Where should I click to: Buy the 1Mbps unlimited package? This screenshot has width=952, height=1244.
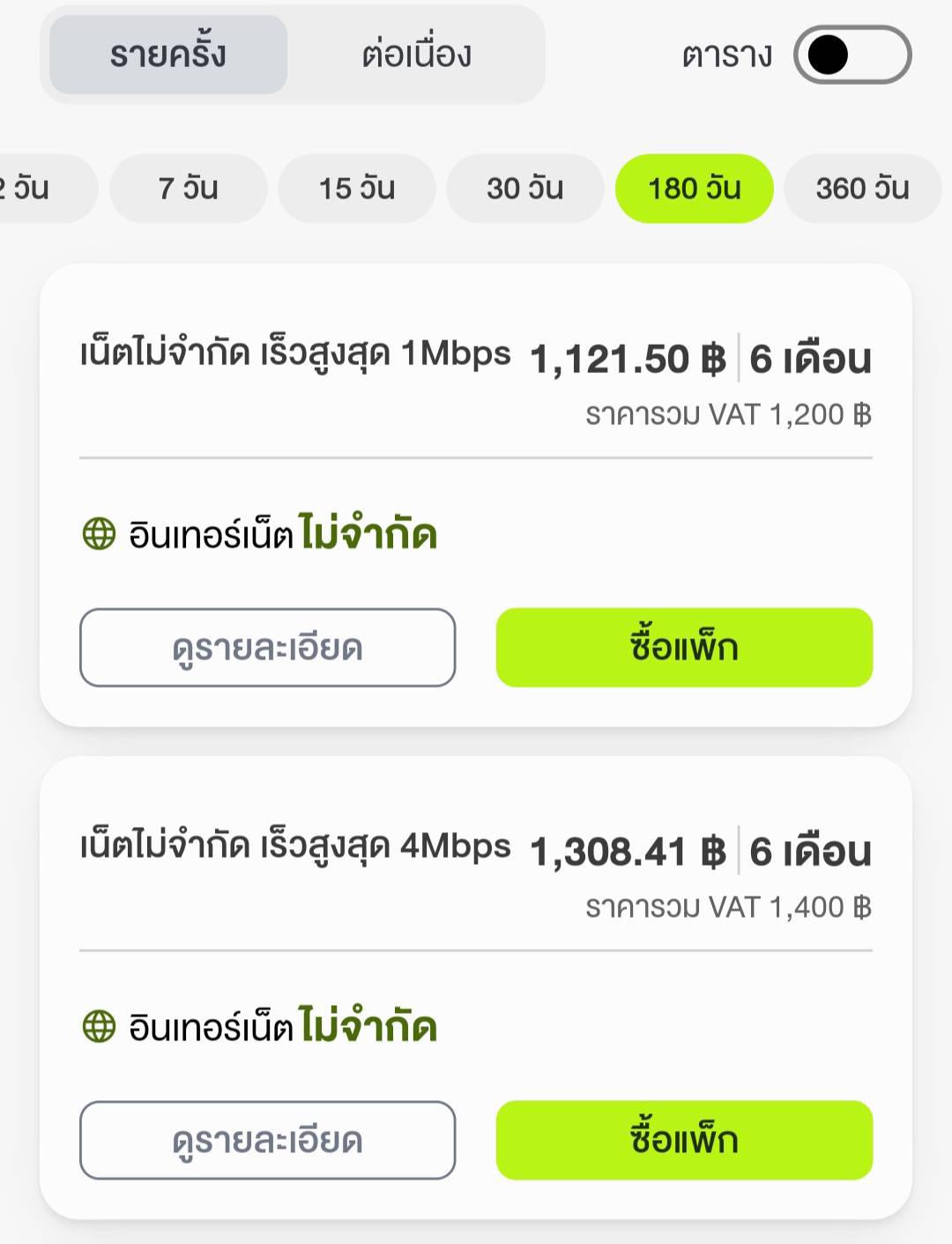pyautogui.click(x=684, y=648)
